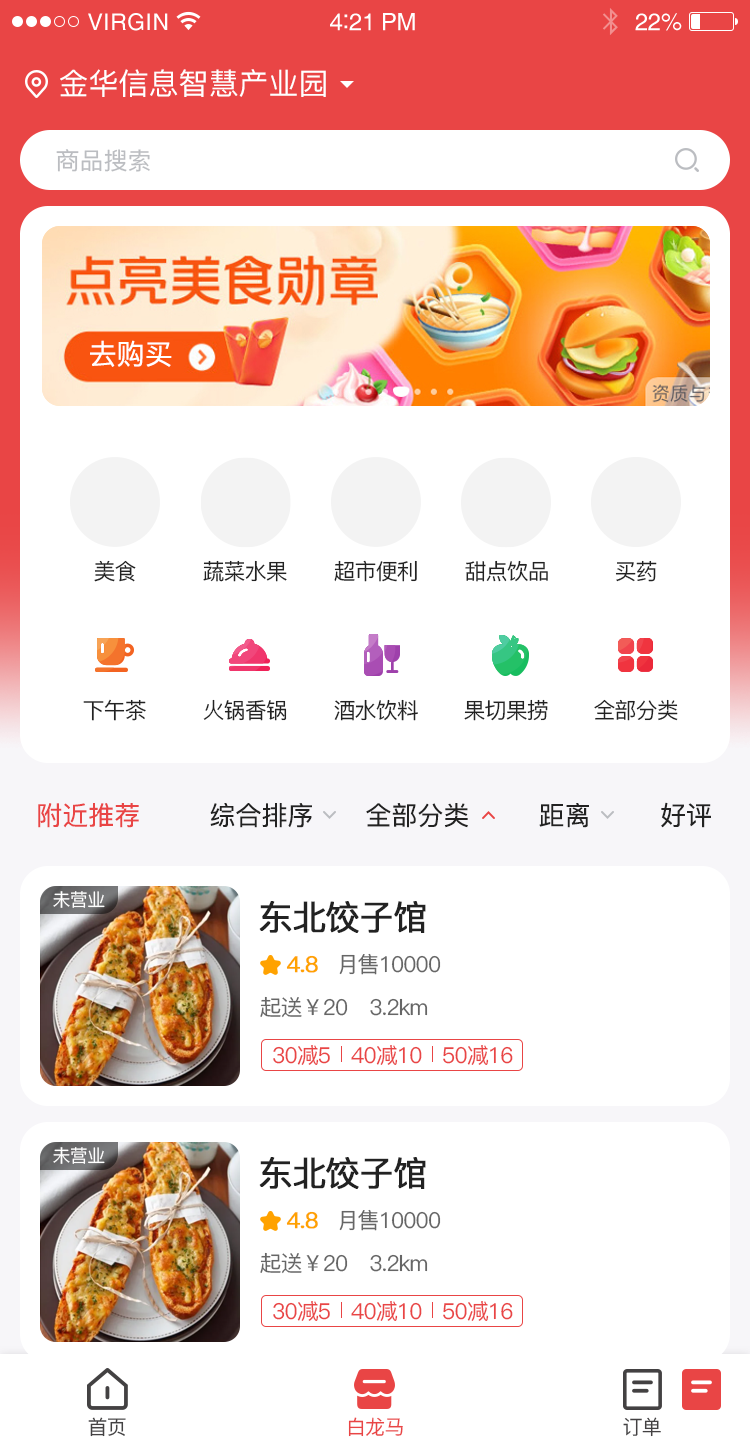Tap the search magnifier icon
750x1452 pixels.
pyautogui.click(x=686, y=160)
